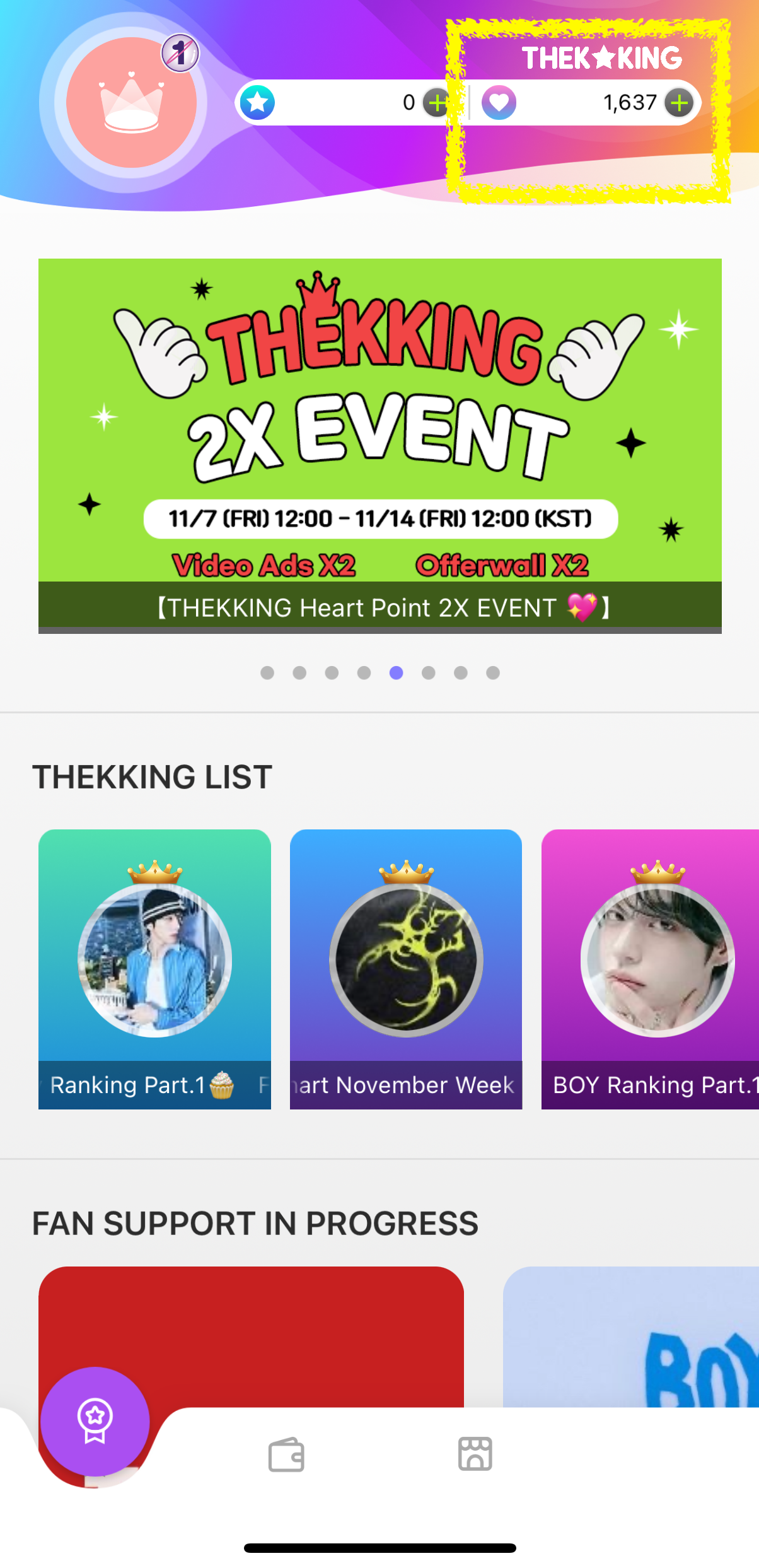Open the THEKKING 2X EVENT banner
The height and width of the screenshot is (1568, 759).
[x=379, y=445]
